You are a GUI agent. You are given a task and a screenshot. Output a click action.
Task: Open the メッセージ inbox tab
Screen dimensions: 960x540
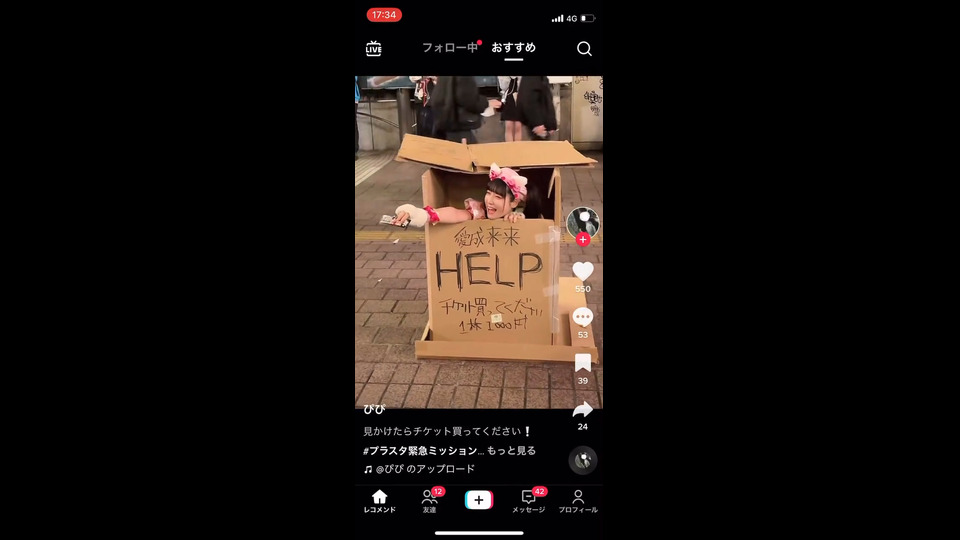529,501
